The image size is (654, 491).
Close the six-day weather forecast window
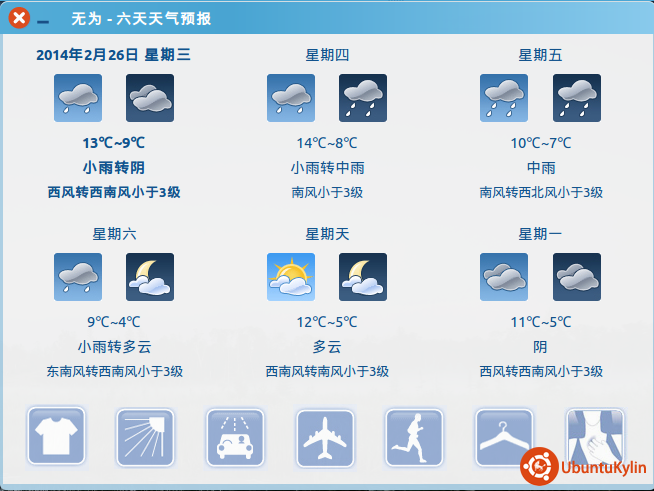(19, 18)
